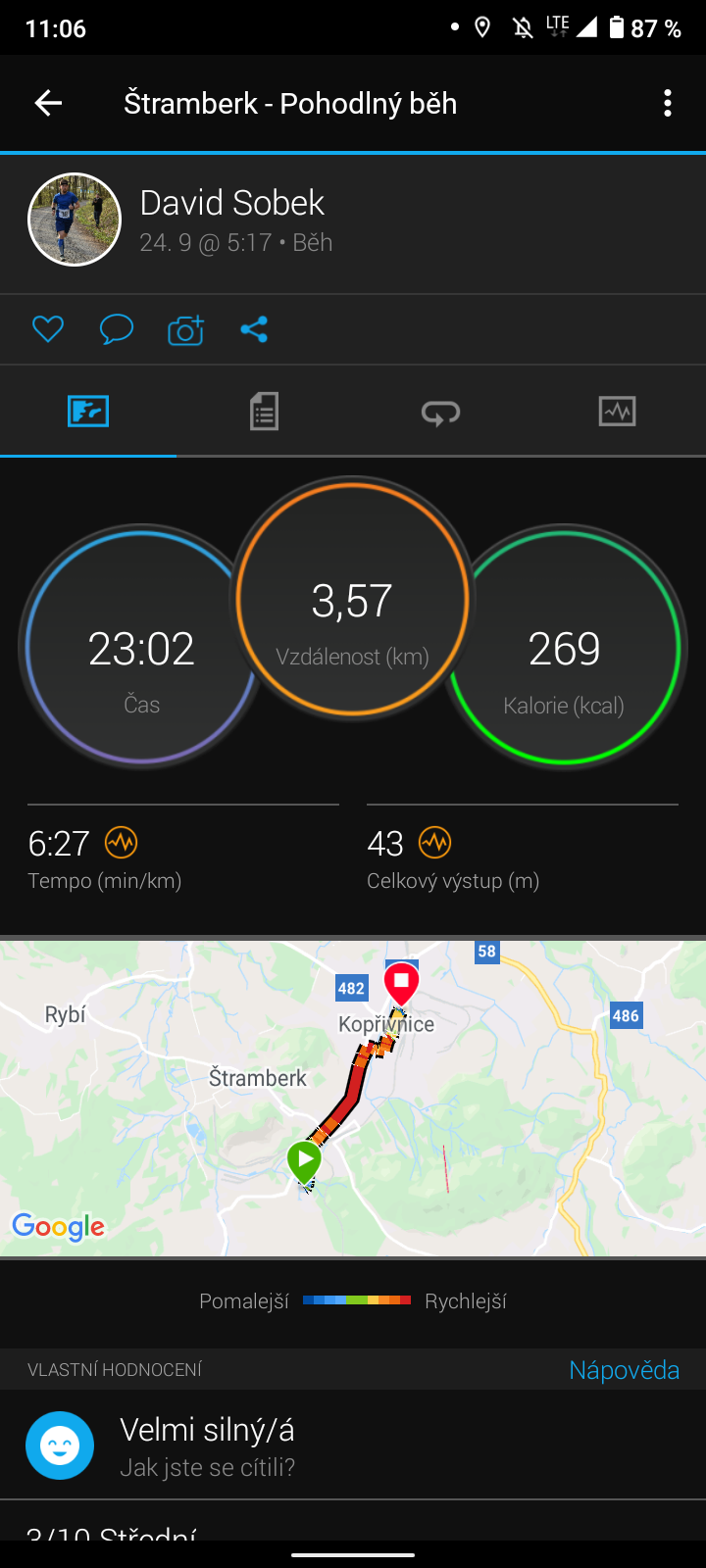The image size is (706, 1568).
Task: Switch to the charts tab
Action: [618, 412]
